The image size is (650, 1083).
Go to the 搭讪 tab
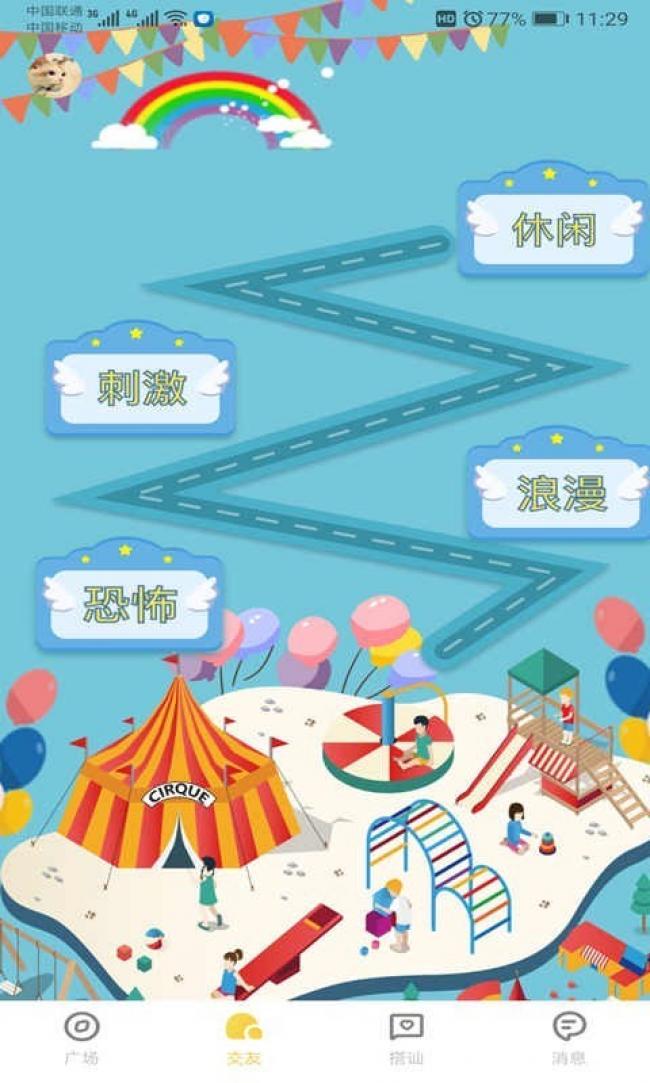click(x=406, y=1037)
